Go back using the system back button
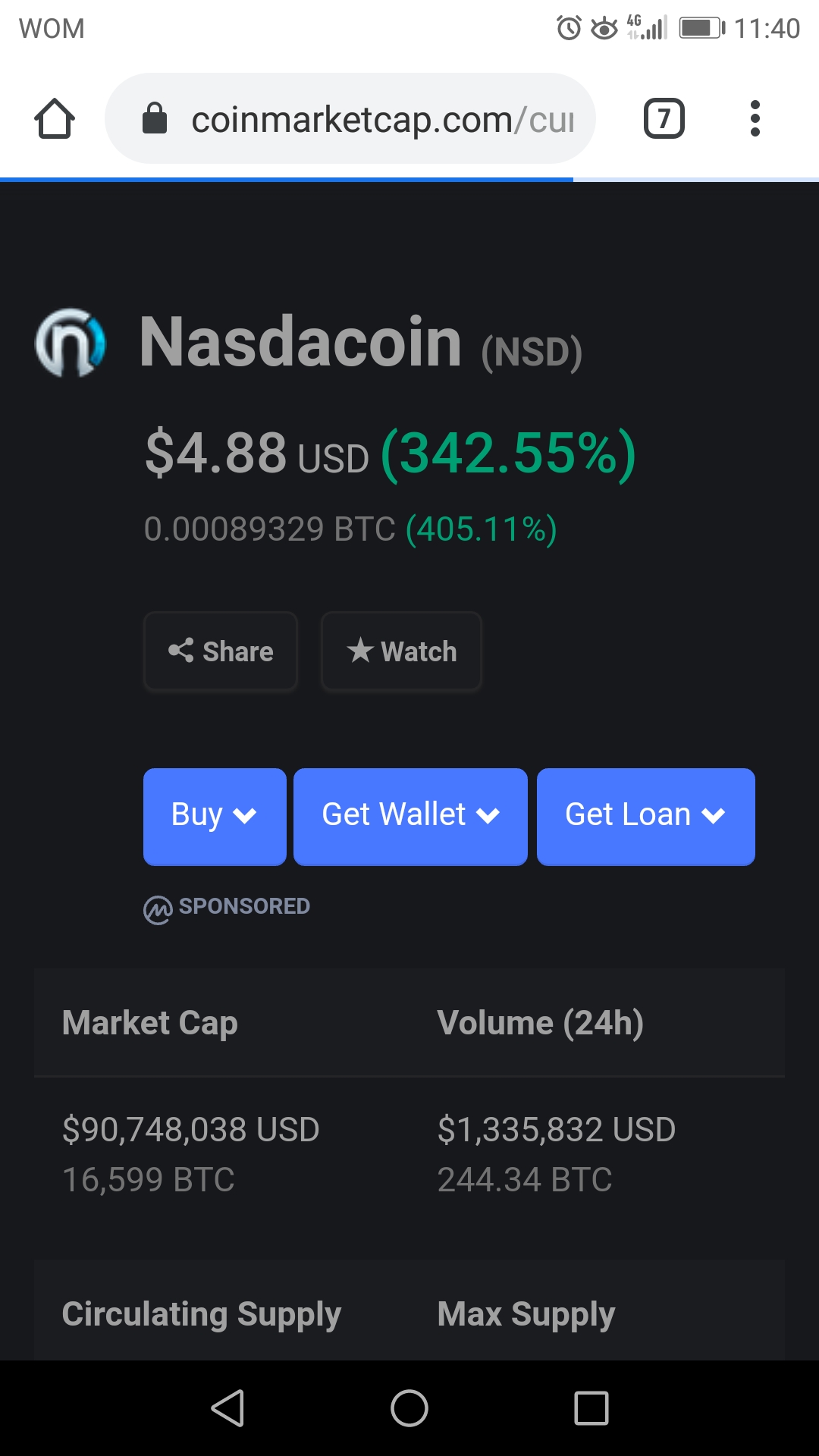The height and width of the screenshot is (1456, 819). (227, 1408)
